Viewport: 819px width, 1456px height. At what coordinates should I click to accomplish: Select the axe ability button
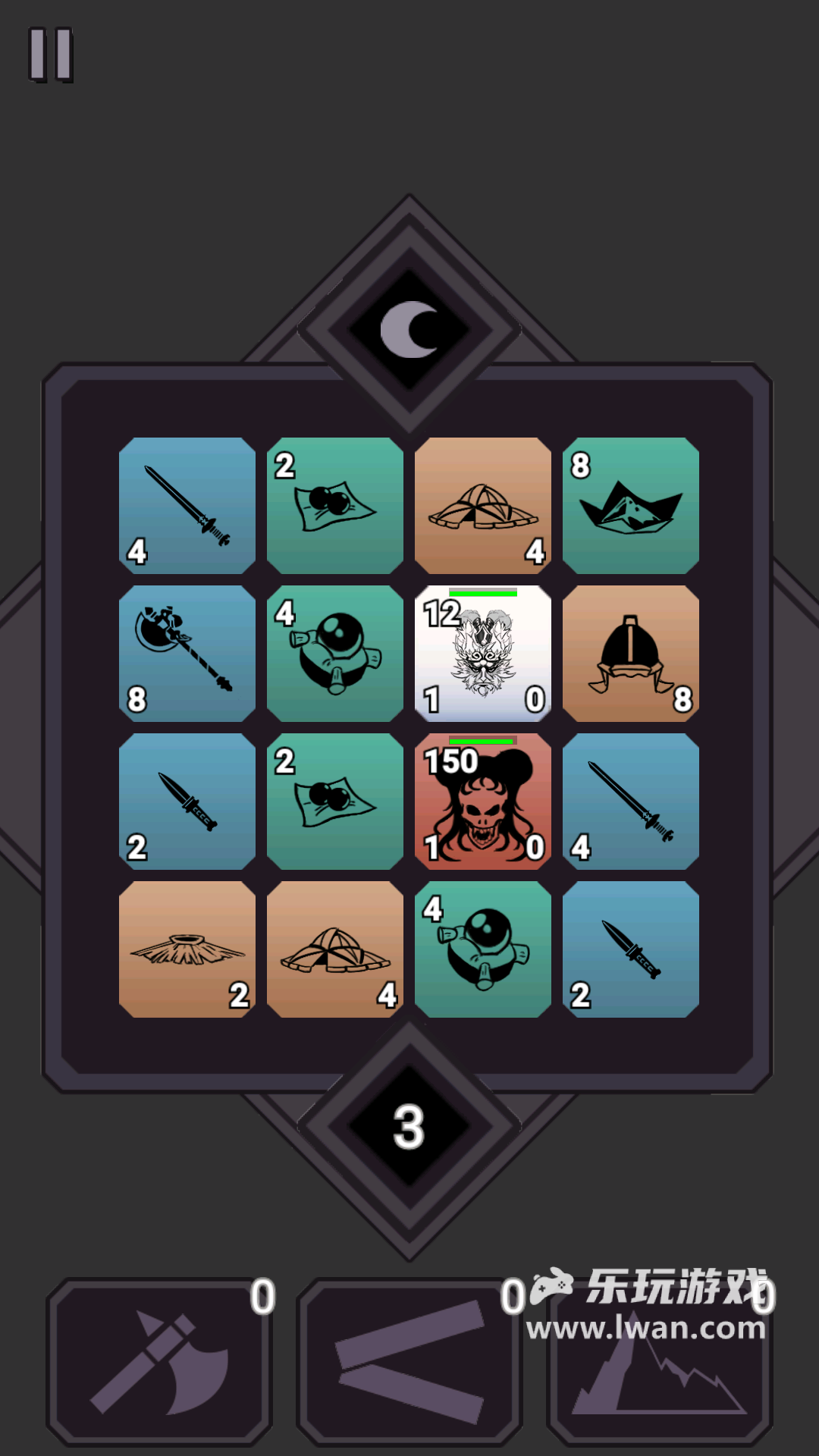159,1363
